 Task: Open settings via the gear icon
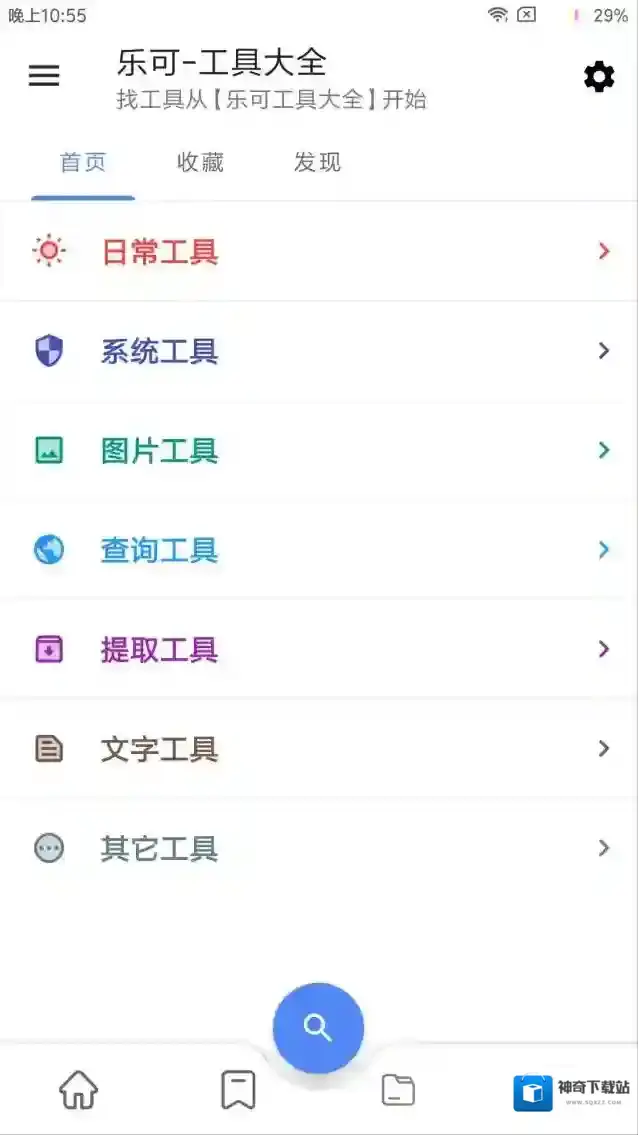coord(598,76)
